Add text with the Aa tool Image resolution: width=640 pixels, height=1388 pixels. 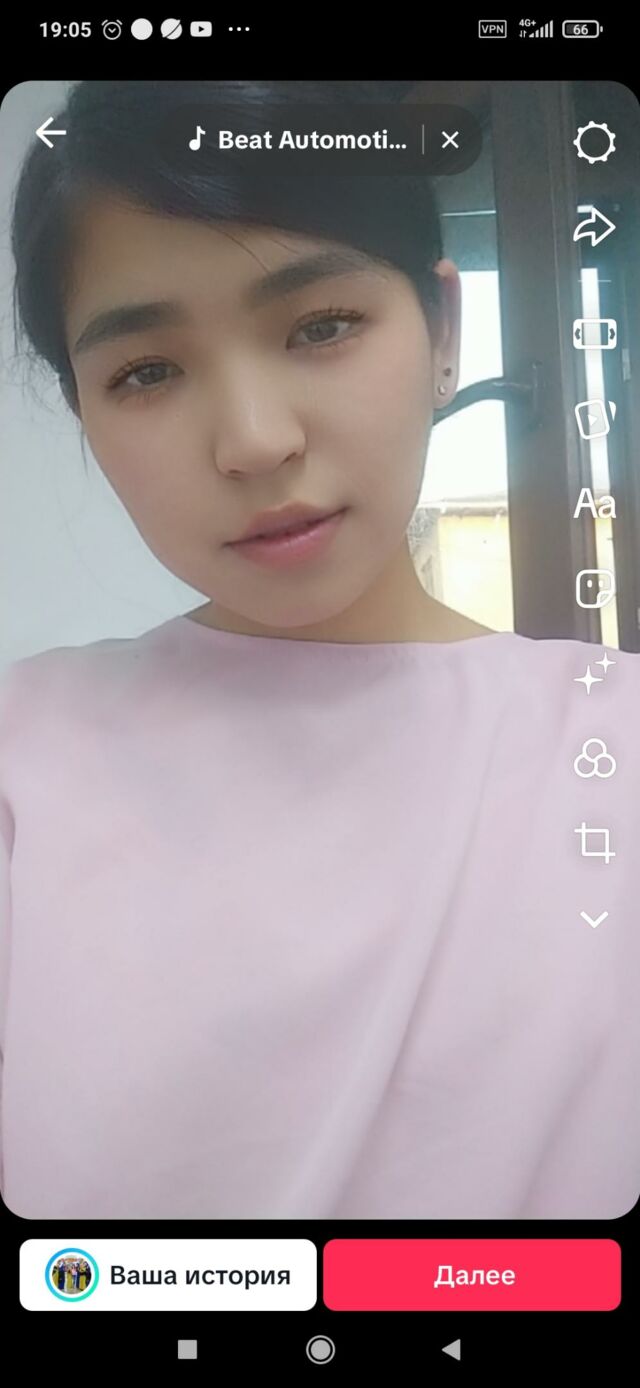(594, 504)
